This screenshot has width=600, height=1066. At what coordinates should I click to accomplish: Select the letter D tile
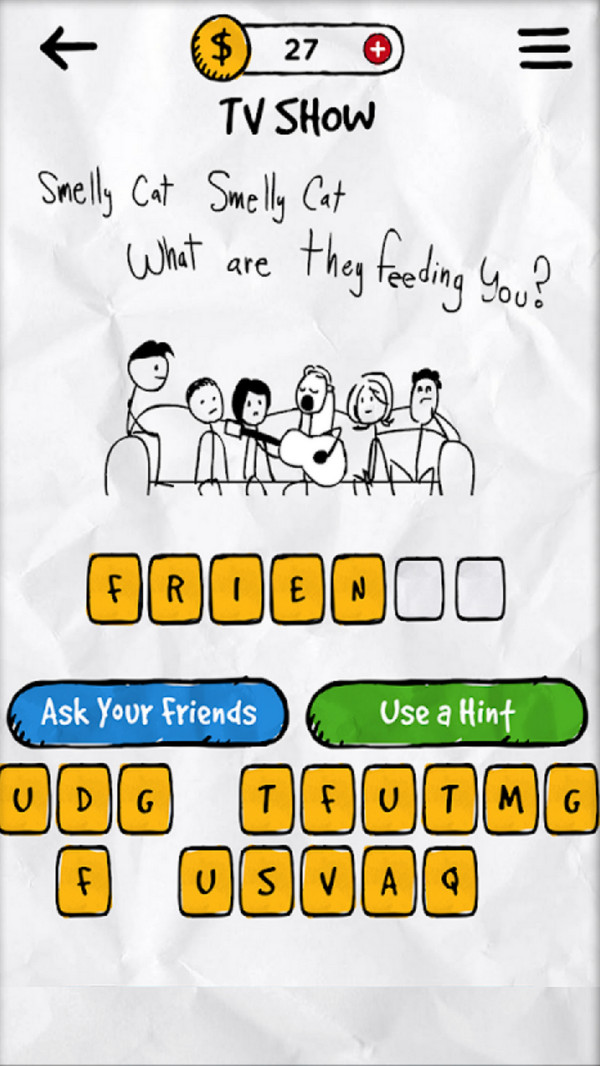coord(84,800)
